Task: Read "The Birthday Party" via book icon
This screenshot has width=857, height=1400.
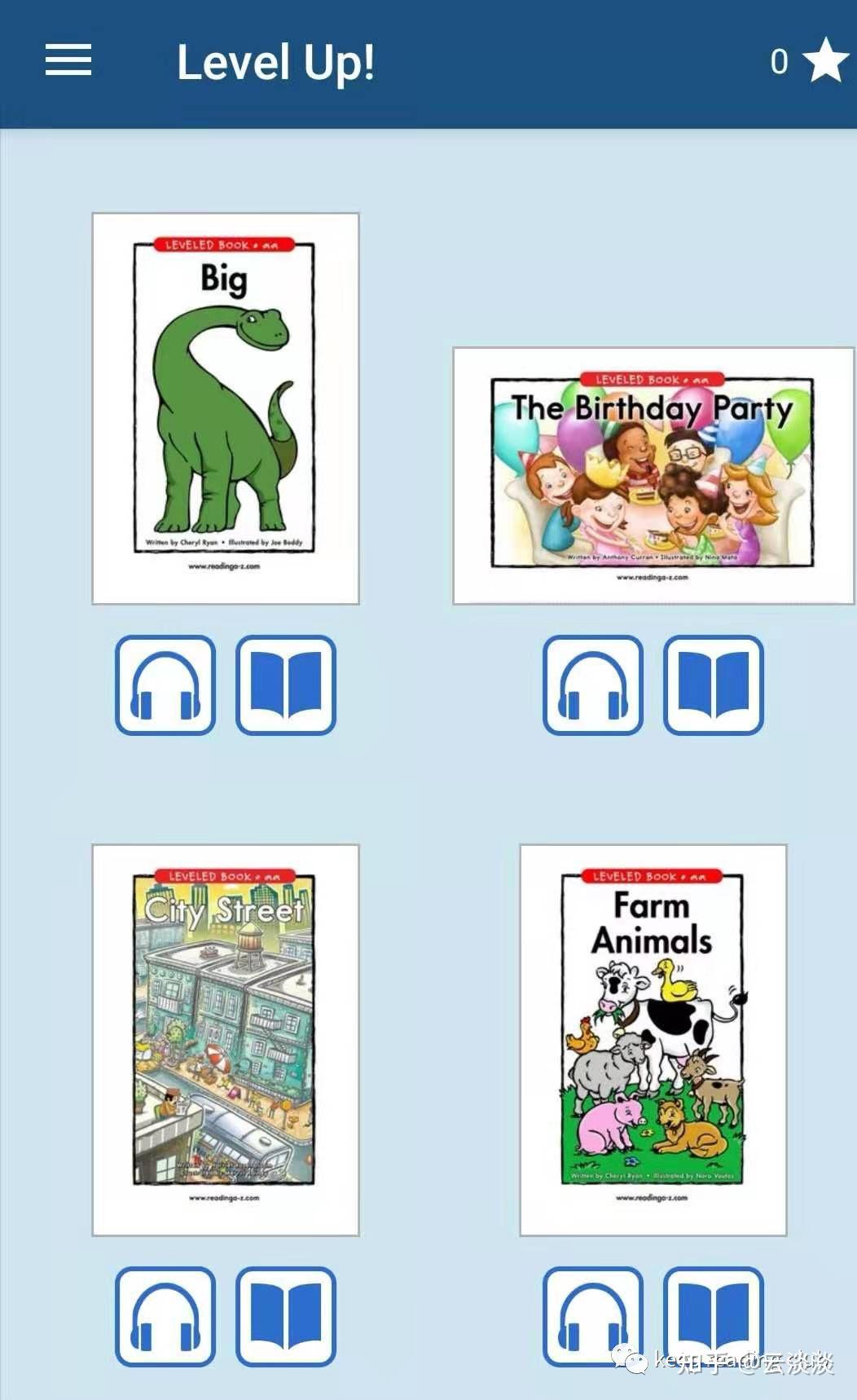Action: coord(712,685)
